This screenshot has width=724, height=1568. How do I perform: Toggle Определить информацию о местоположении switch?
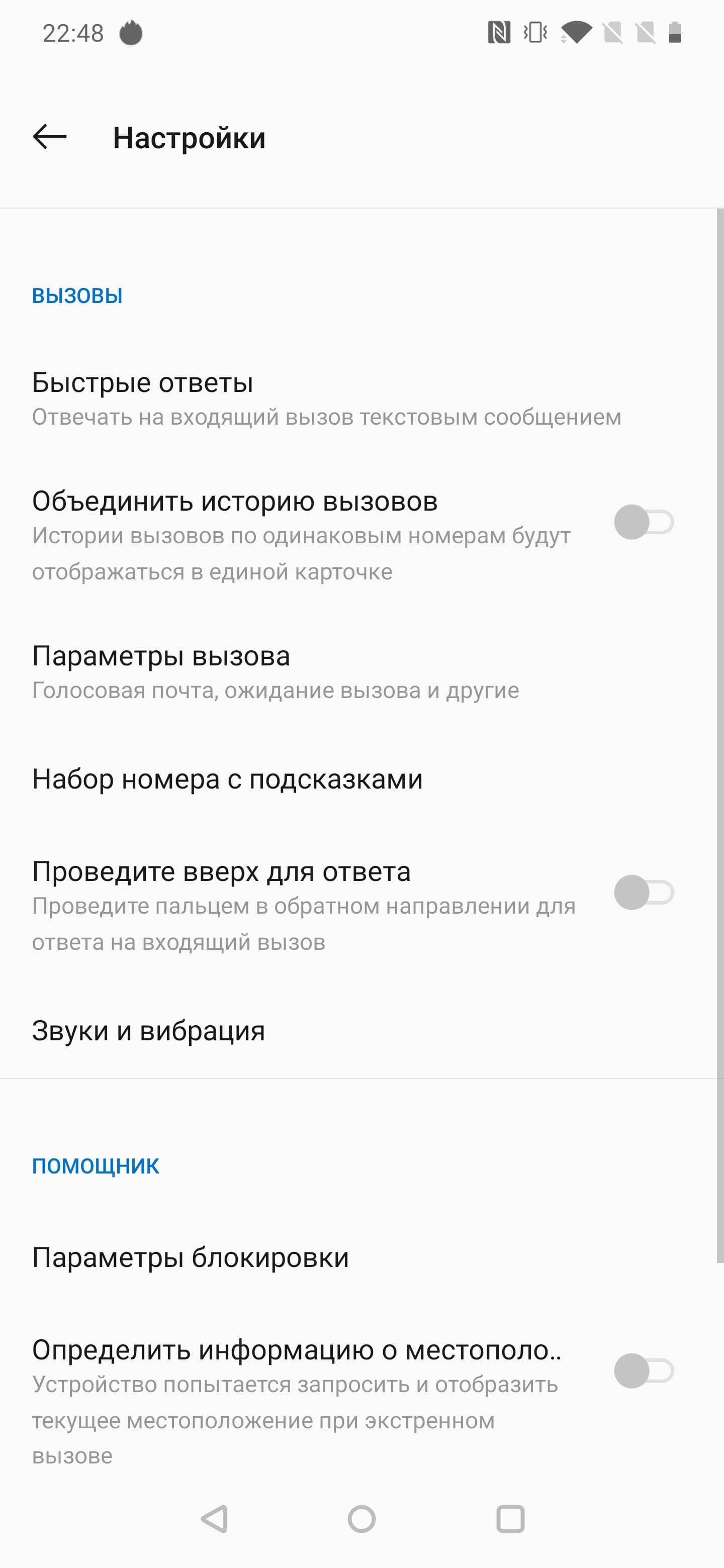pos(643,1371)
